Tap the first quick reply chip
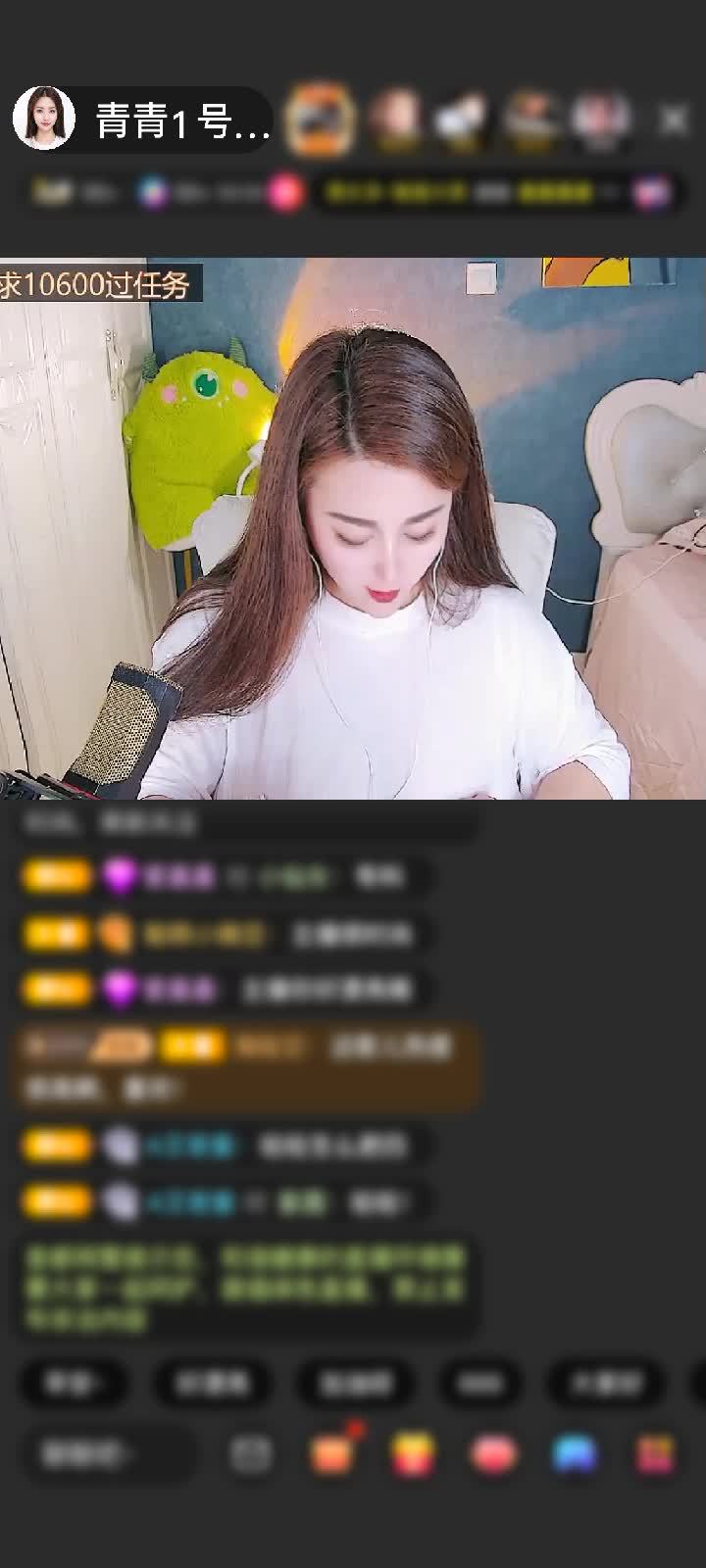 (74, 1383)
